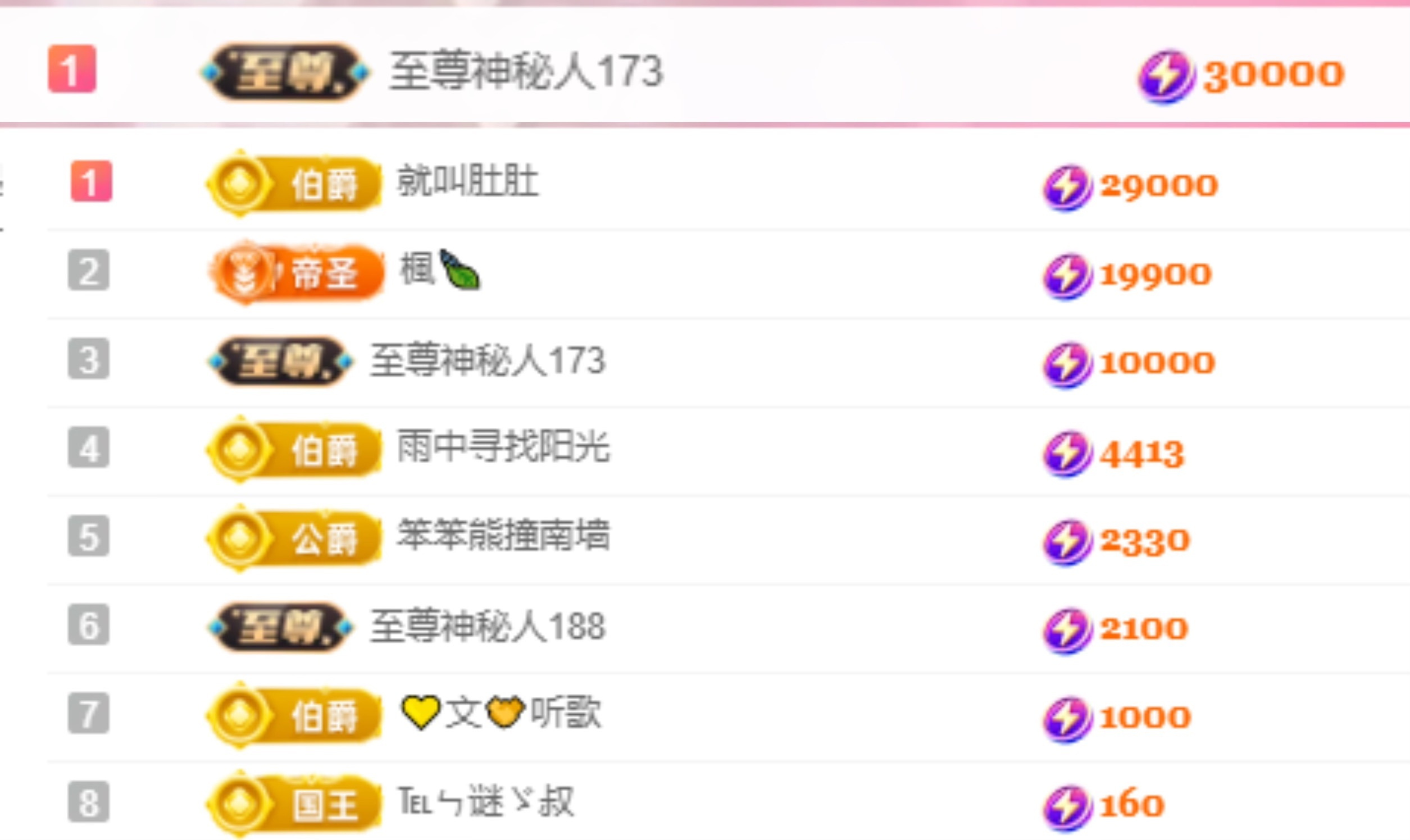Select 至尊神秘人173 row with 10000 points
The height and width of the screenshot is (840, 1410).
488,360
